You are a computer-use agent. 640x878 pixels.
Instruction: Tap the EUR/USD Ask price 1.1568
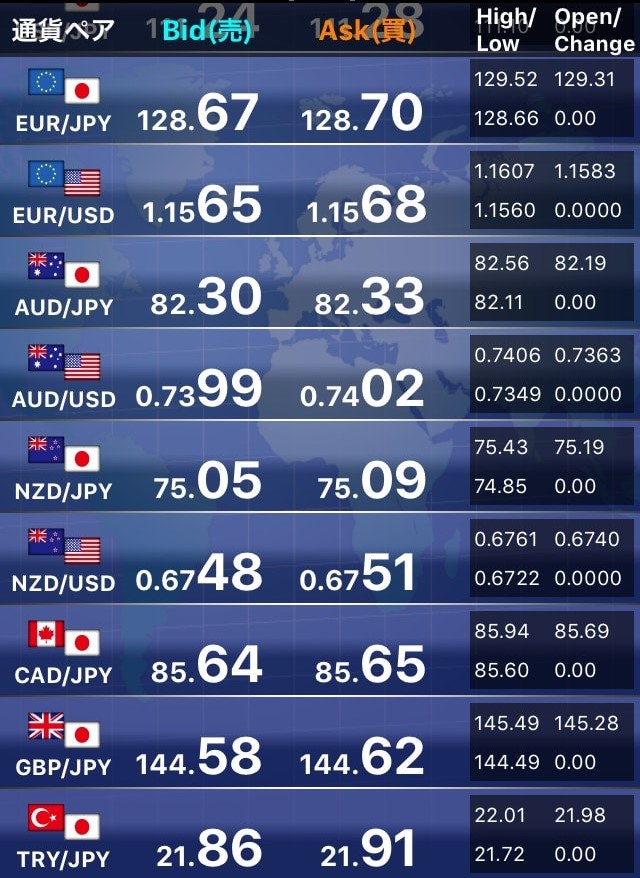click(362, 205)
